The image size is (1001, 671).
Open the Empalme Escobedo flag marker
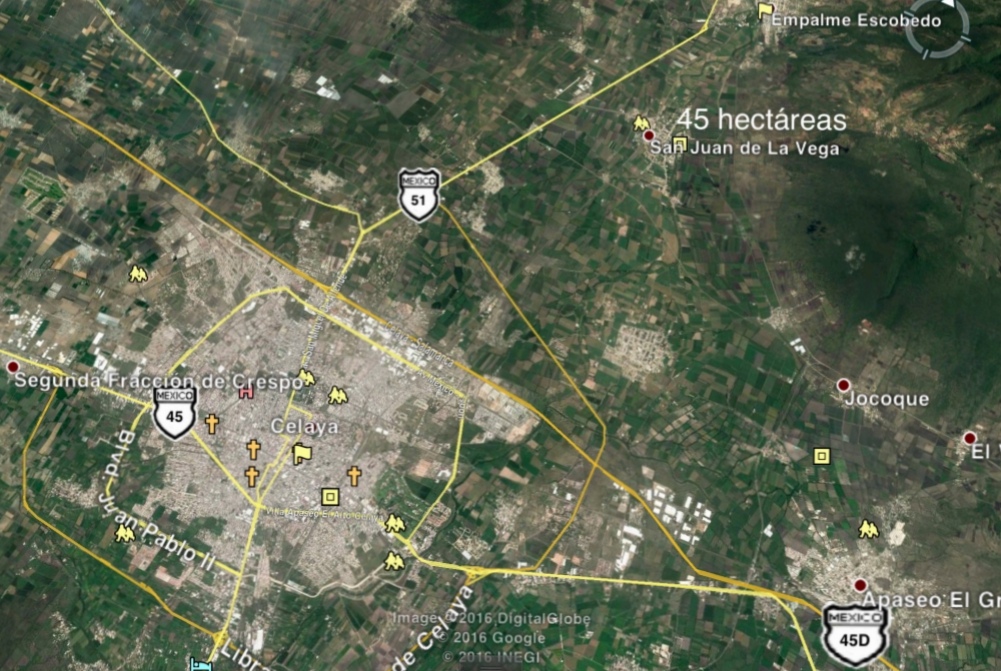765,11
